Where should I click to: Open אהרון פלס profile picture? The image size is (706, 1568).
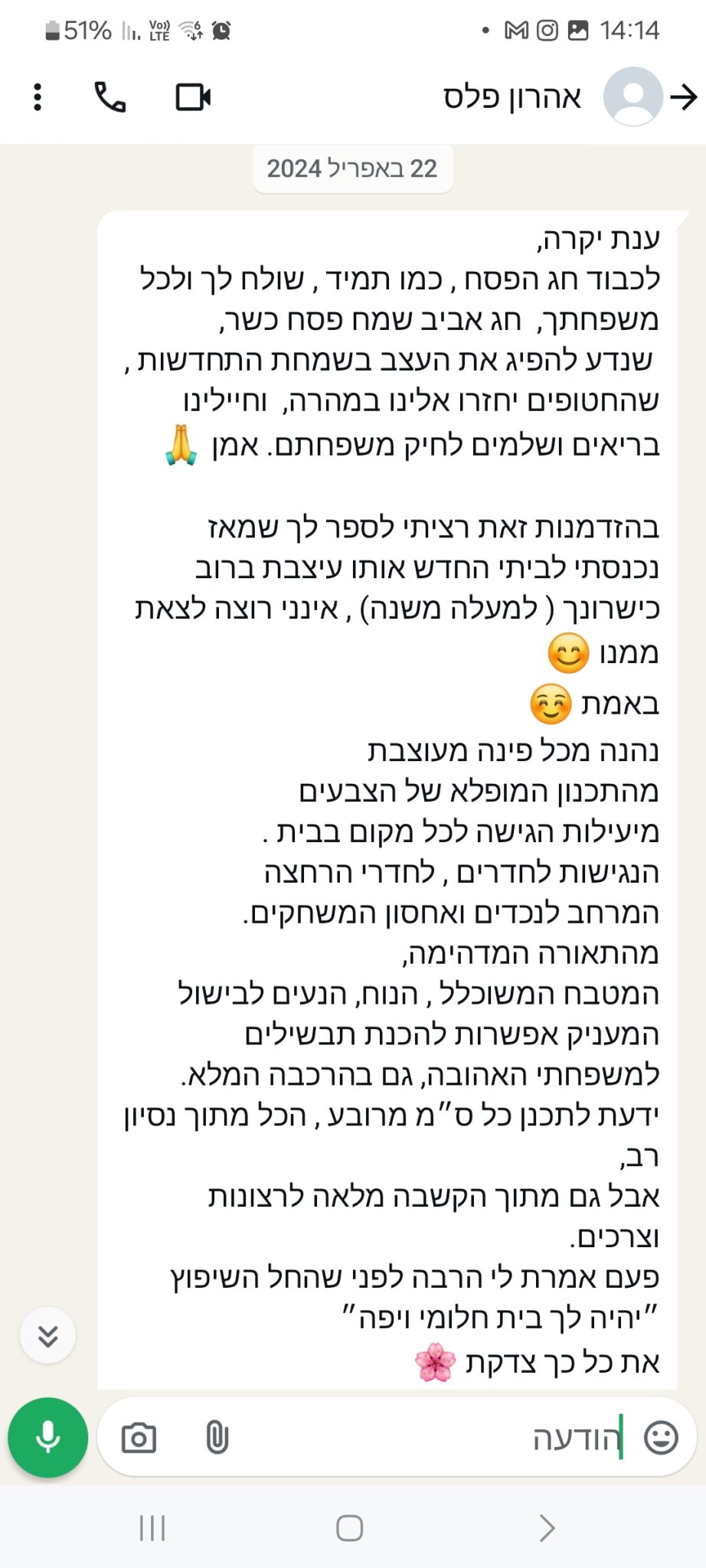[x=632, y=97]
